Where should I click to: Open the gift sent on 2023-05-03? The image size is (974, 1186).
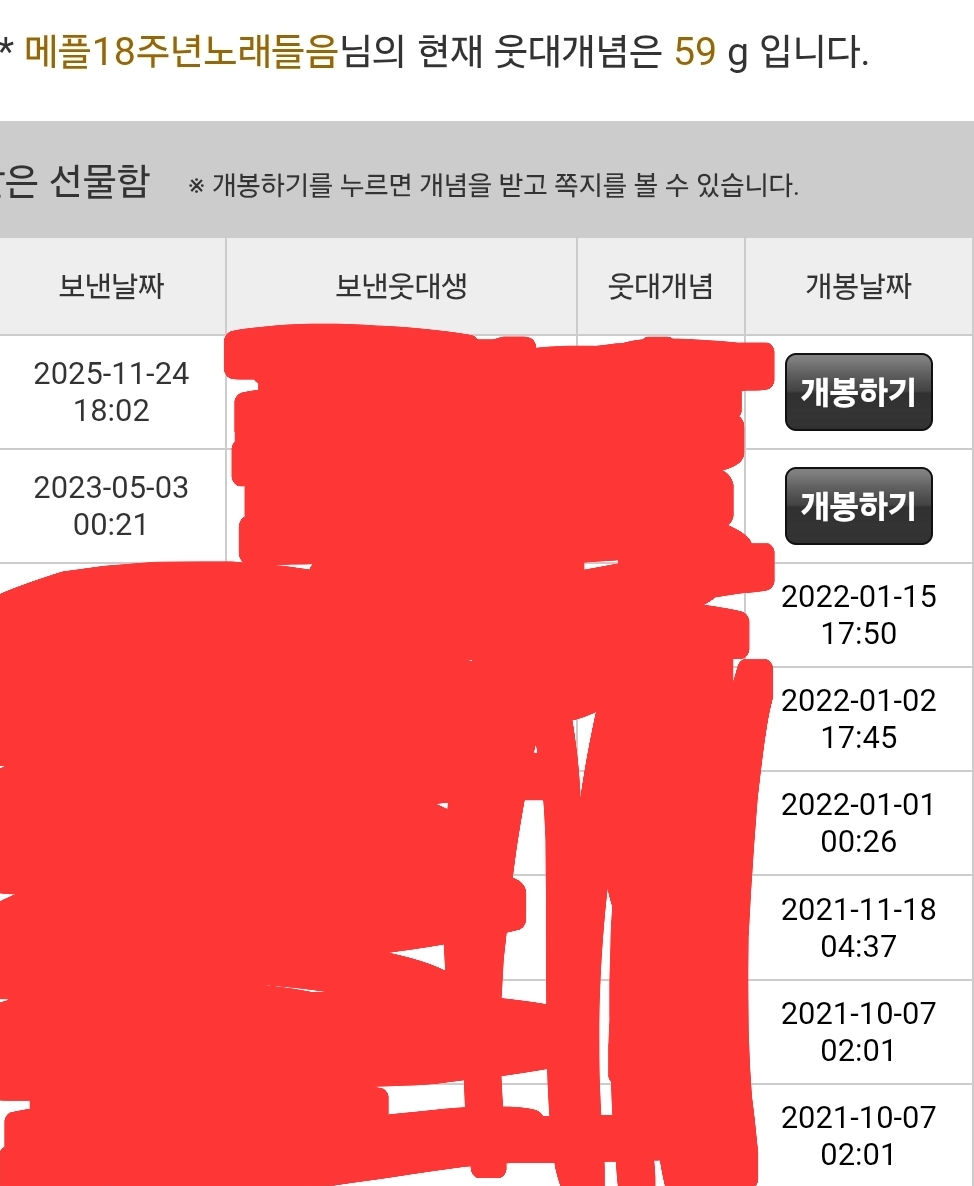pos(858,506)
